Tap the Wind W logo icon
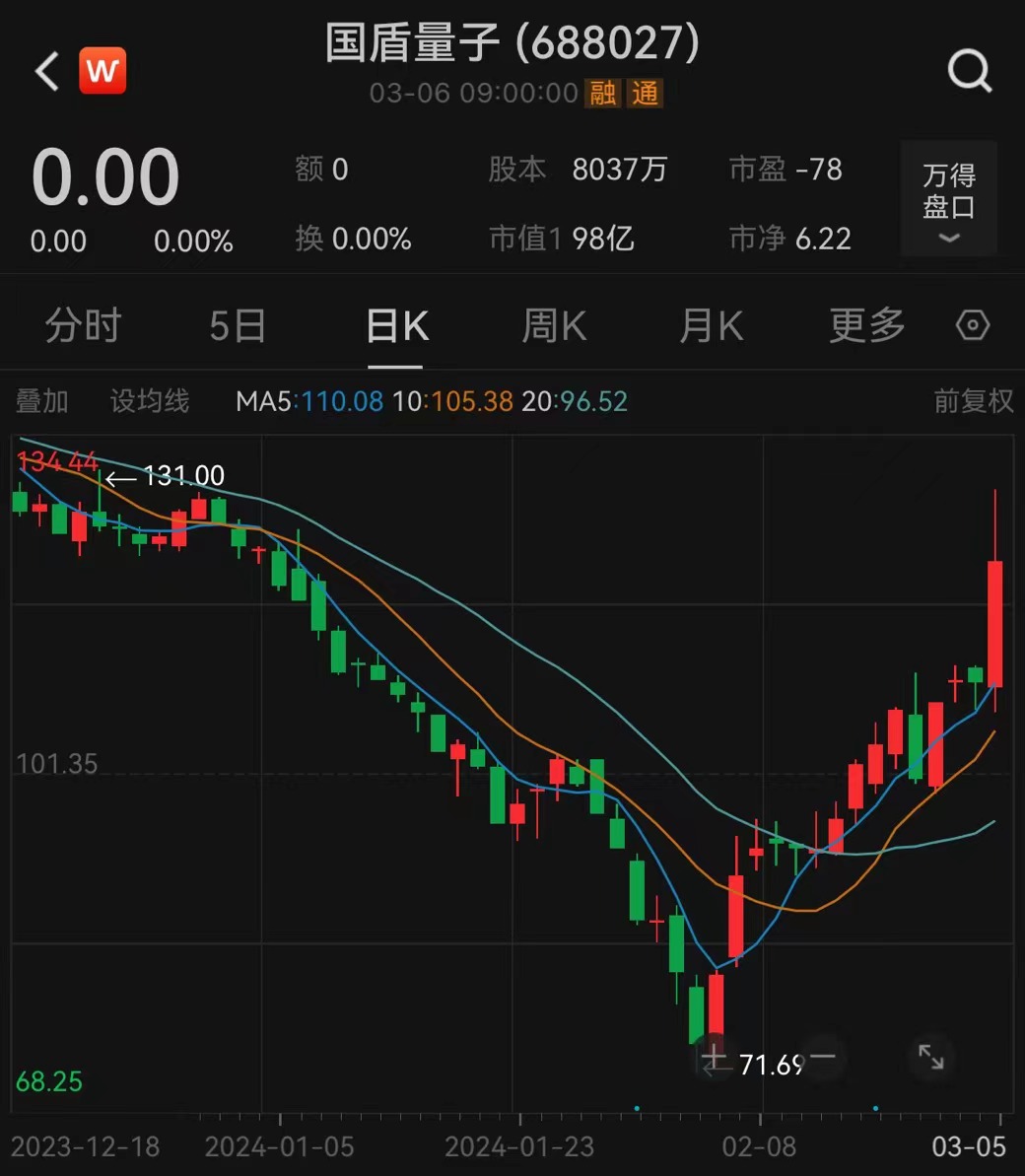This screenshot has width=1025, height=1176. 102,71
